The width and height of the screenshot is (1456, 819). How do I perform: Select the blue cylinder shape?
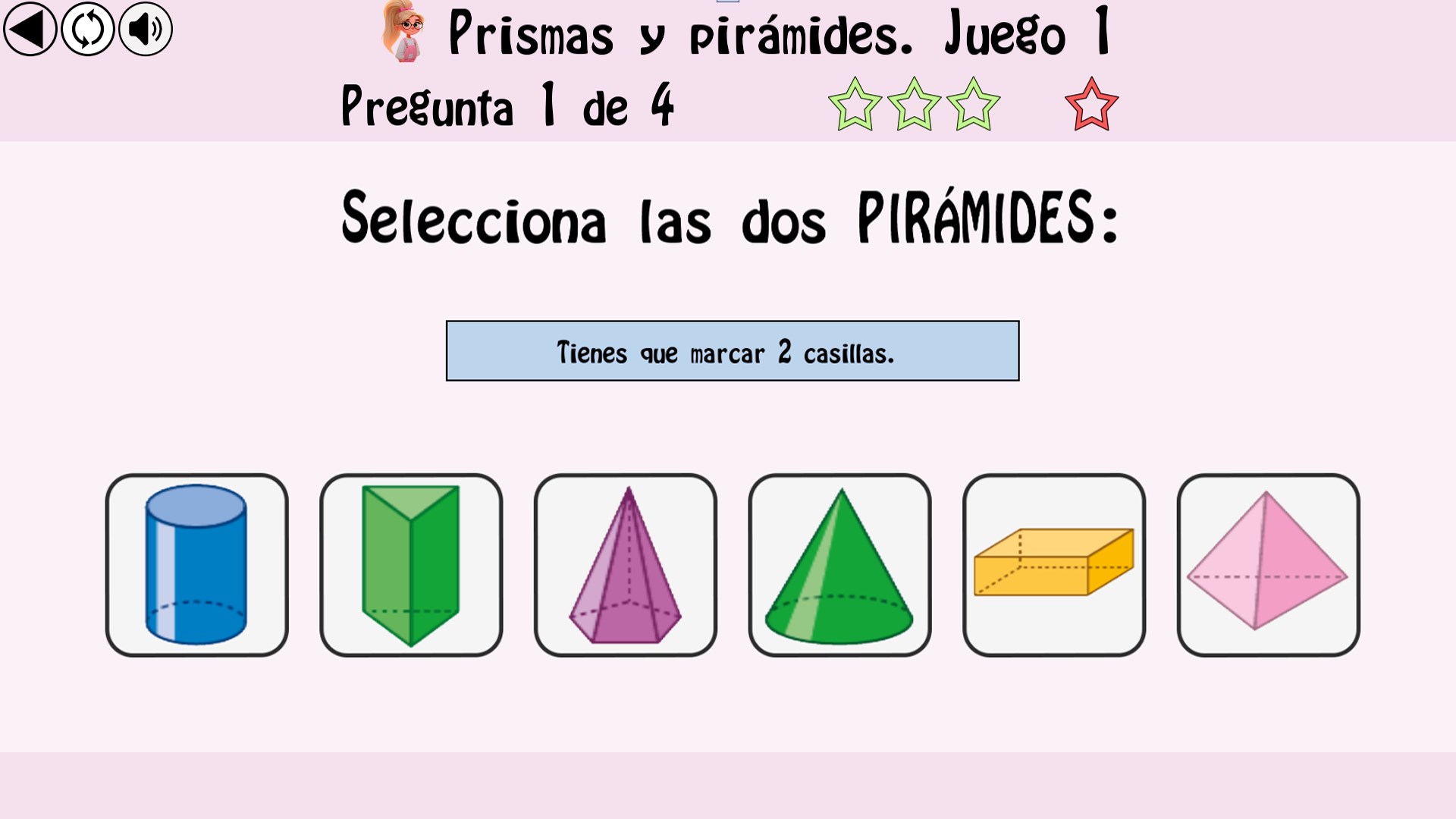196,565
